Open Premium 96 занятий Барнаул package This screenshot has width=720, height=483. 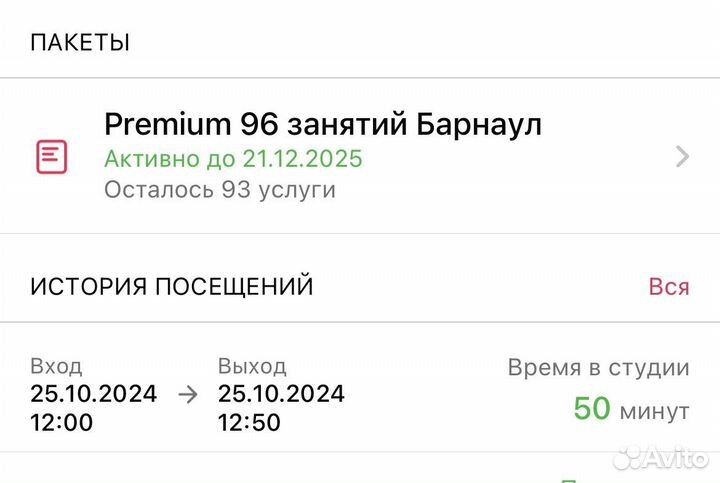tap(360, 156)
